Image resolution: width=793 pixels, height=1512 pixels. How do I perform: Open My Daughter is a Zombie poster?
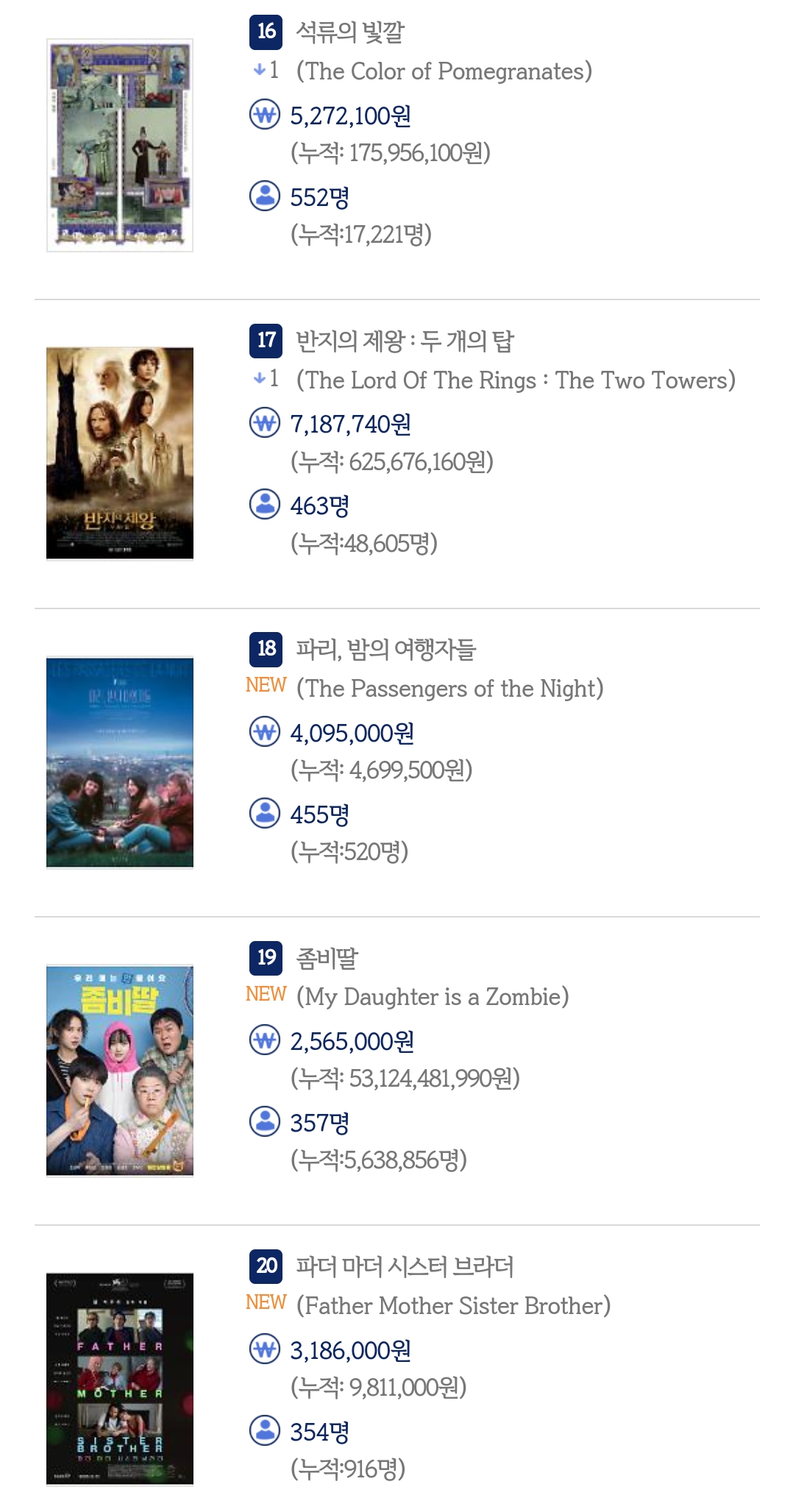pyautogui.click(x=120, y=1071)
